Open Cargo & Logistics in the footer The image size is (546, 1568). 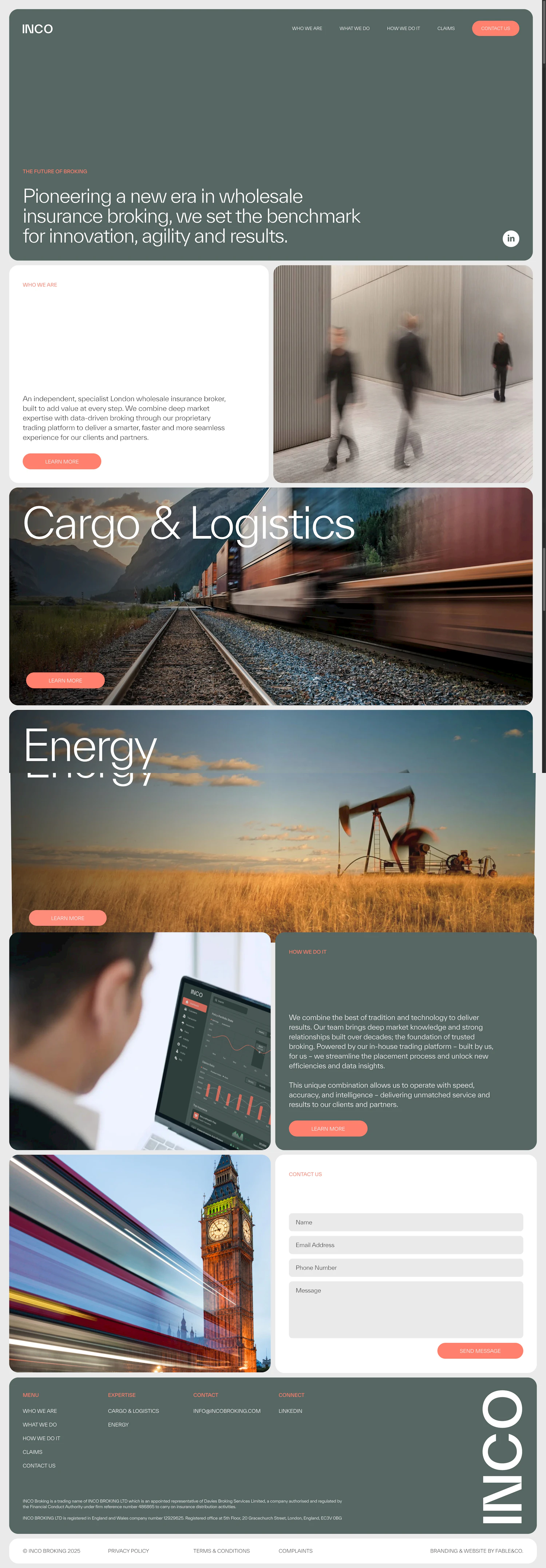point(133,1411)
